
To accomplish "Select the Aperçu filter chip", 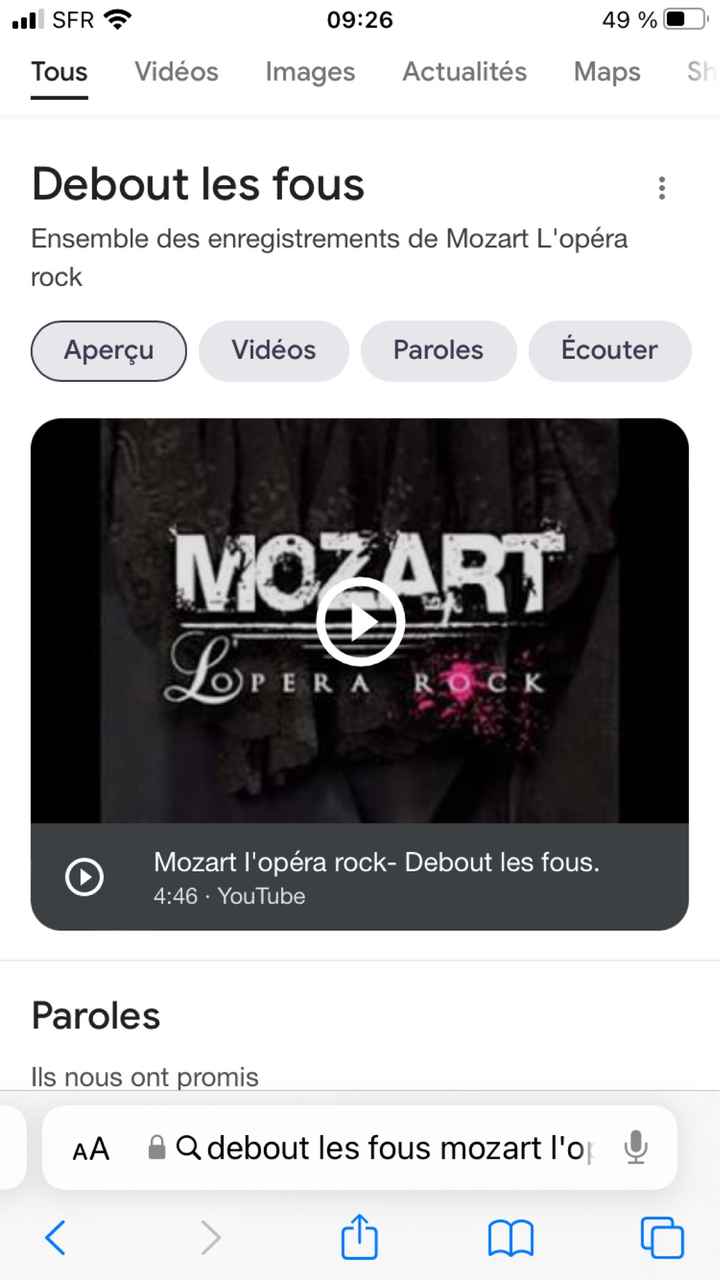I will (x=108, y=351).
